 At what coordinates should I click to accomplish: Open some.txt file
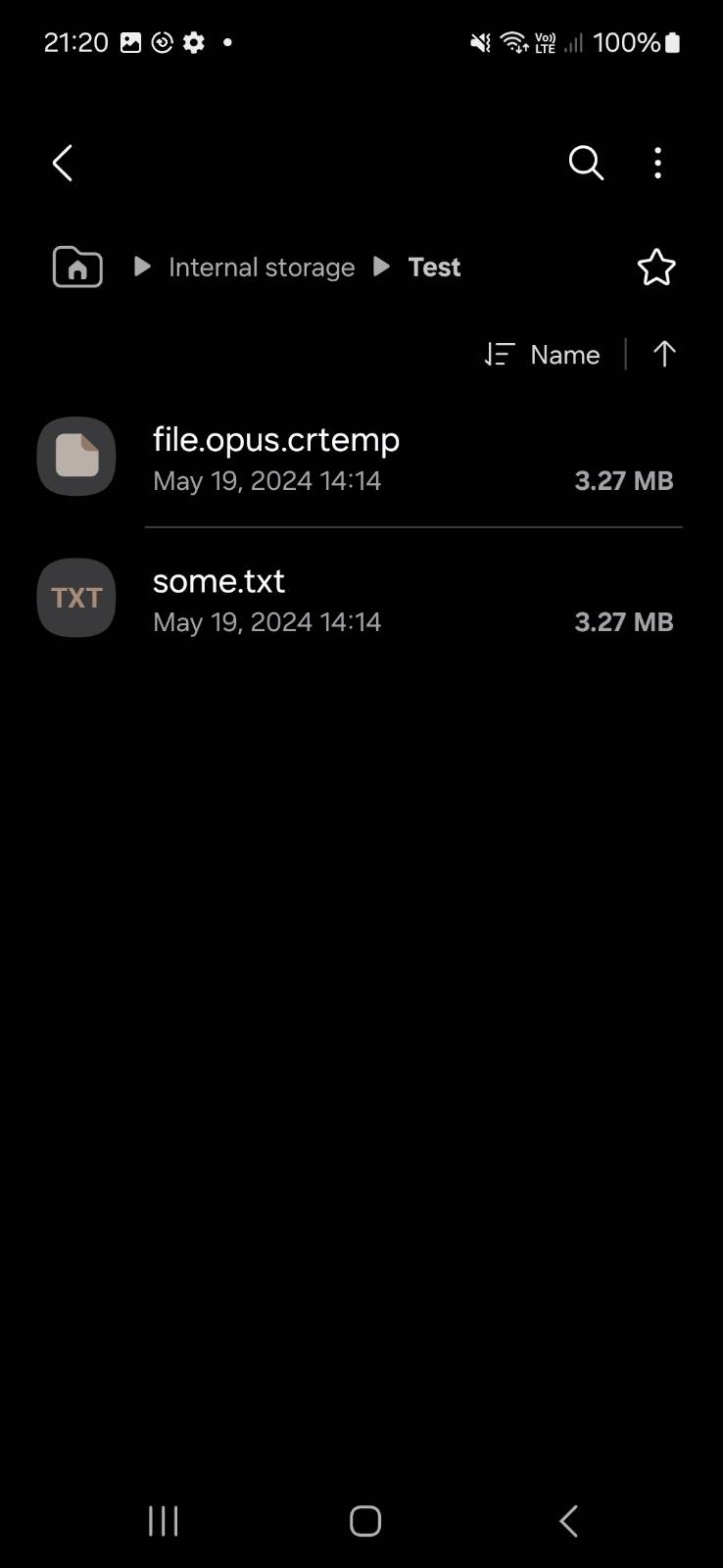point(361,599)
